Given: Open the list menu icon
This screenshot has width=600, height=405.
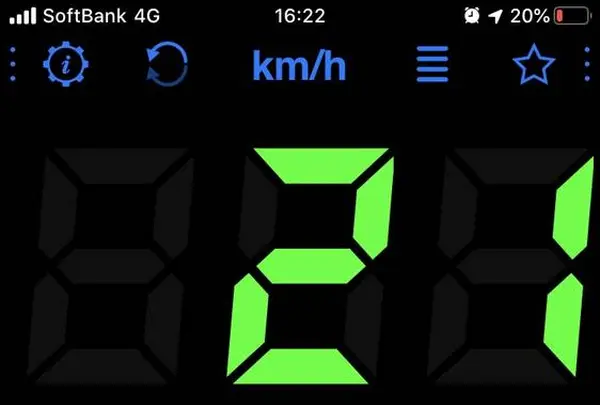Looking at the screenshot, I should [x=433, y=67].
